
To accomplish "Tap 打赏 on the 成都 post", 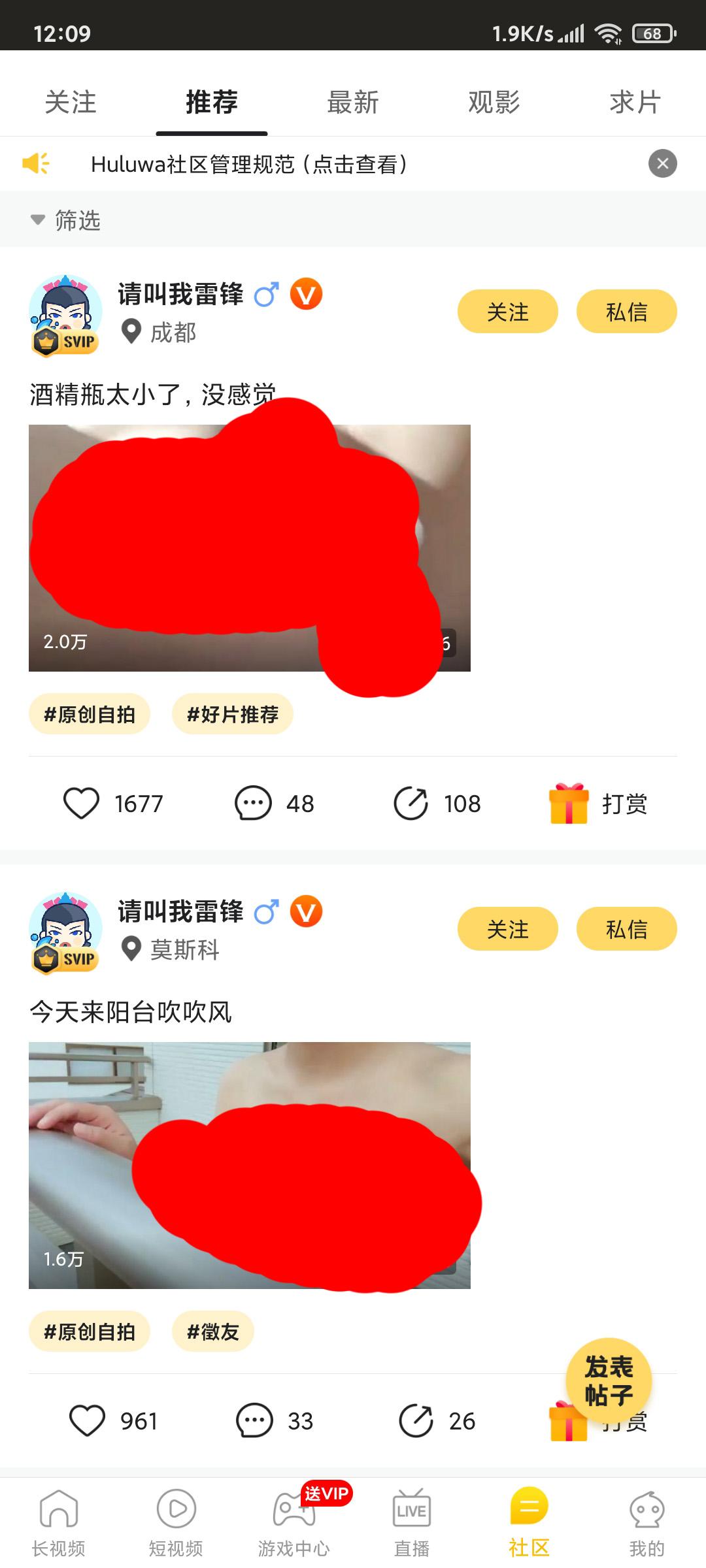I will [x=598, y=804].
